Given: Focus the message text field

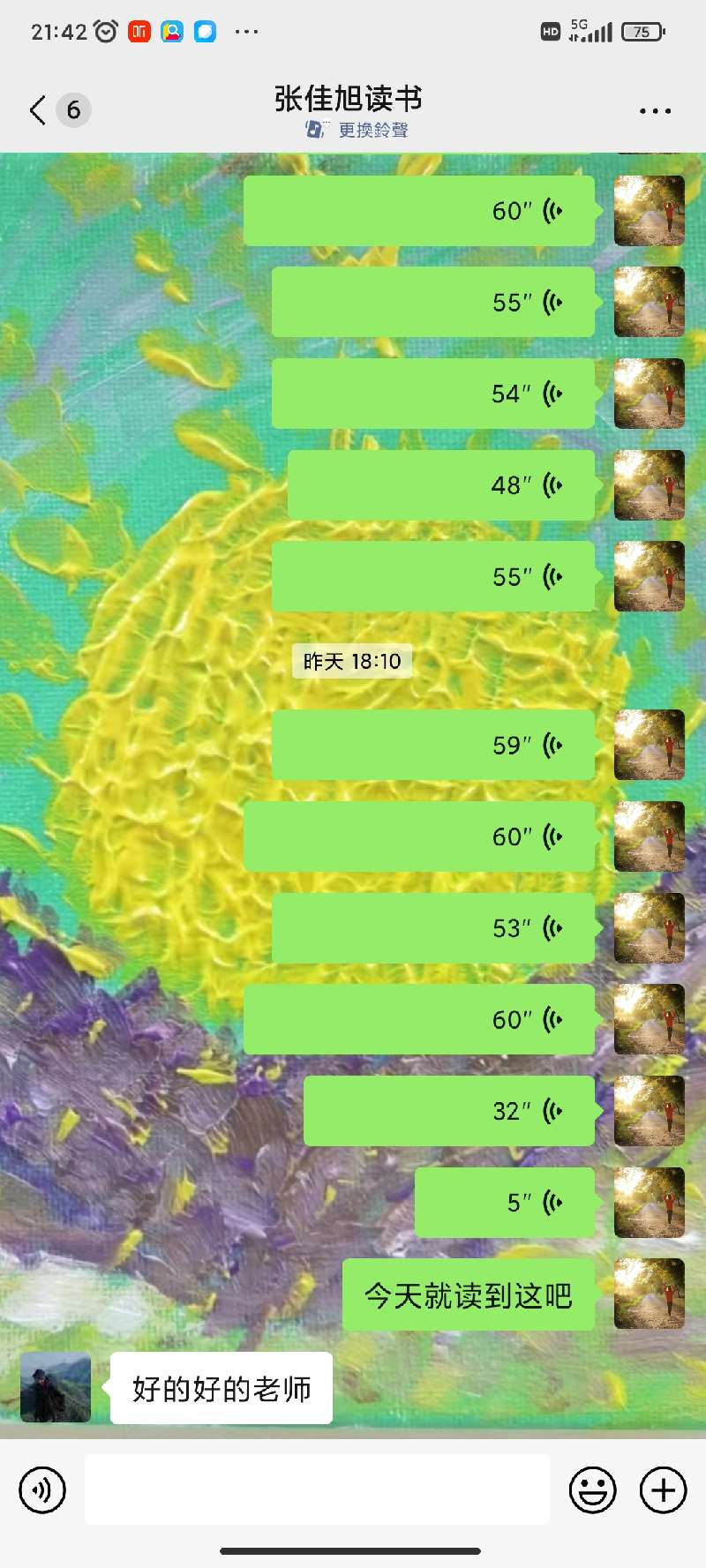Looking at the screenshot, I should pos(317,1490).
